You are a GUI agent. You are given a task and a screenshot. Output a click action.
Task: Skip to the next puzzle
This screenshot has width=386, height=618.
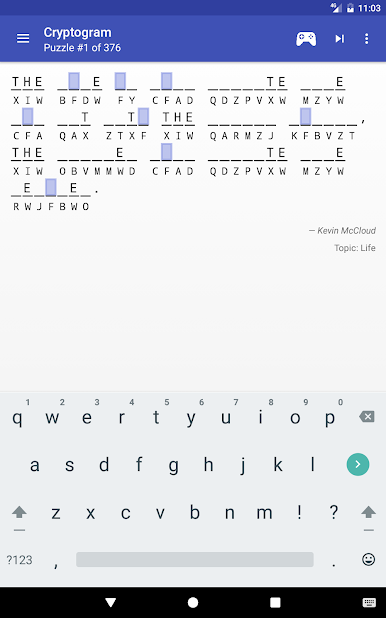tap(339, 39)
